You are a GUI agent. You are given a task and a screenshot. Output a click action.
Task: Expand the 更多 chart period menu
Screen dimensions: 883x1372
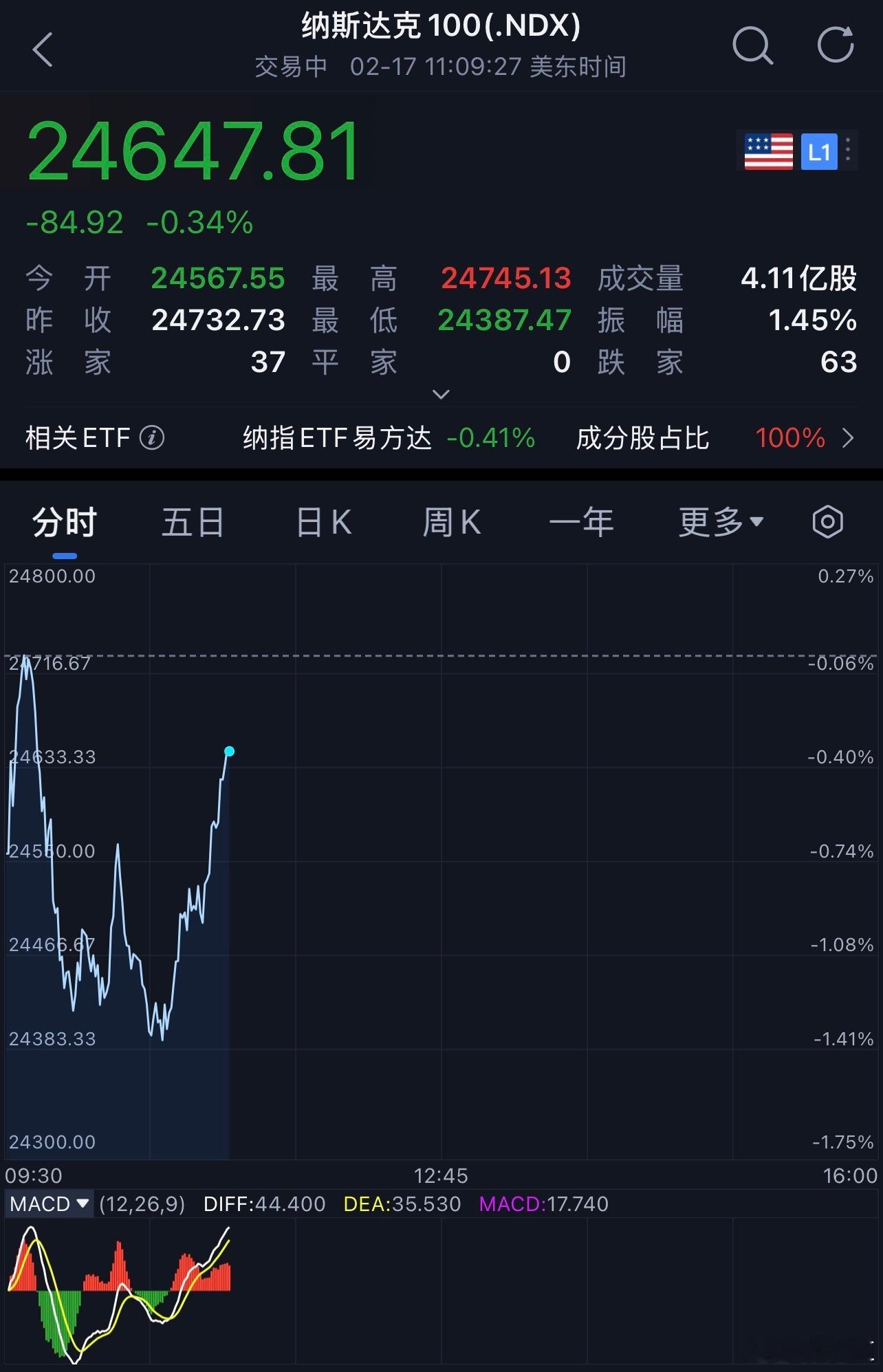(720, 522)
